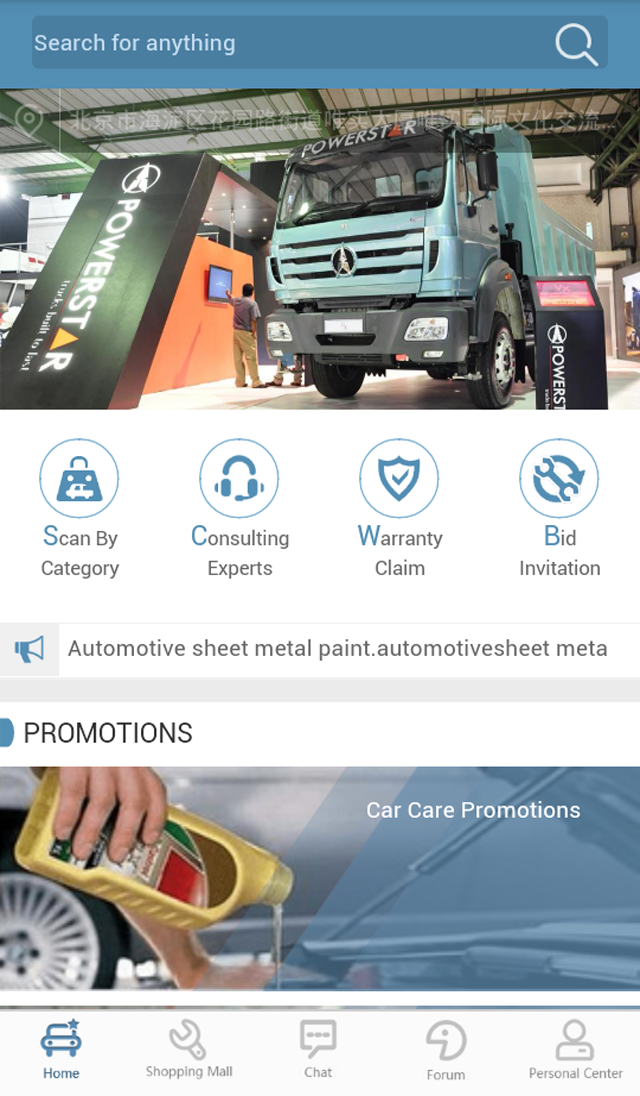The width and height of the screenshot is (640, 1096).
Task: Switch to the Chat tab
Action: (318, 1050)
